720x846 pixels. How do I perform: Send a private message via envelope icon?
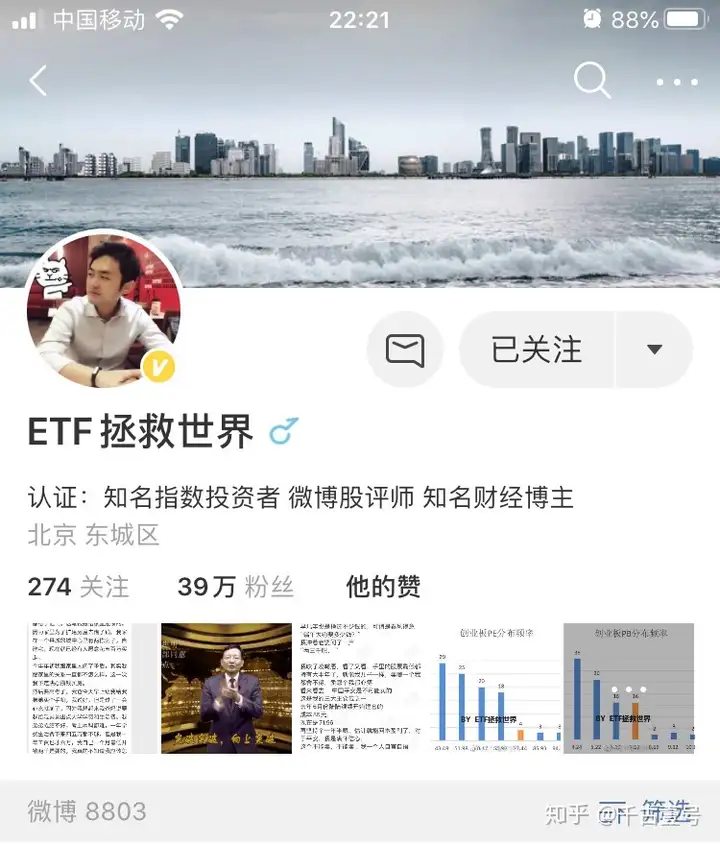click(x=405, y=350)
